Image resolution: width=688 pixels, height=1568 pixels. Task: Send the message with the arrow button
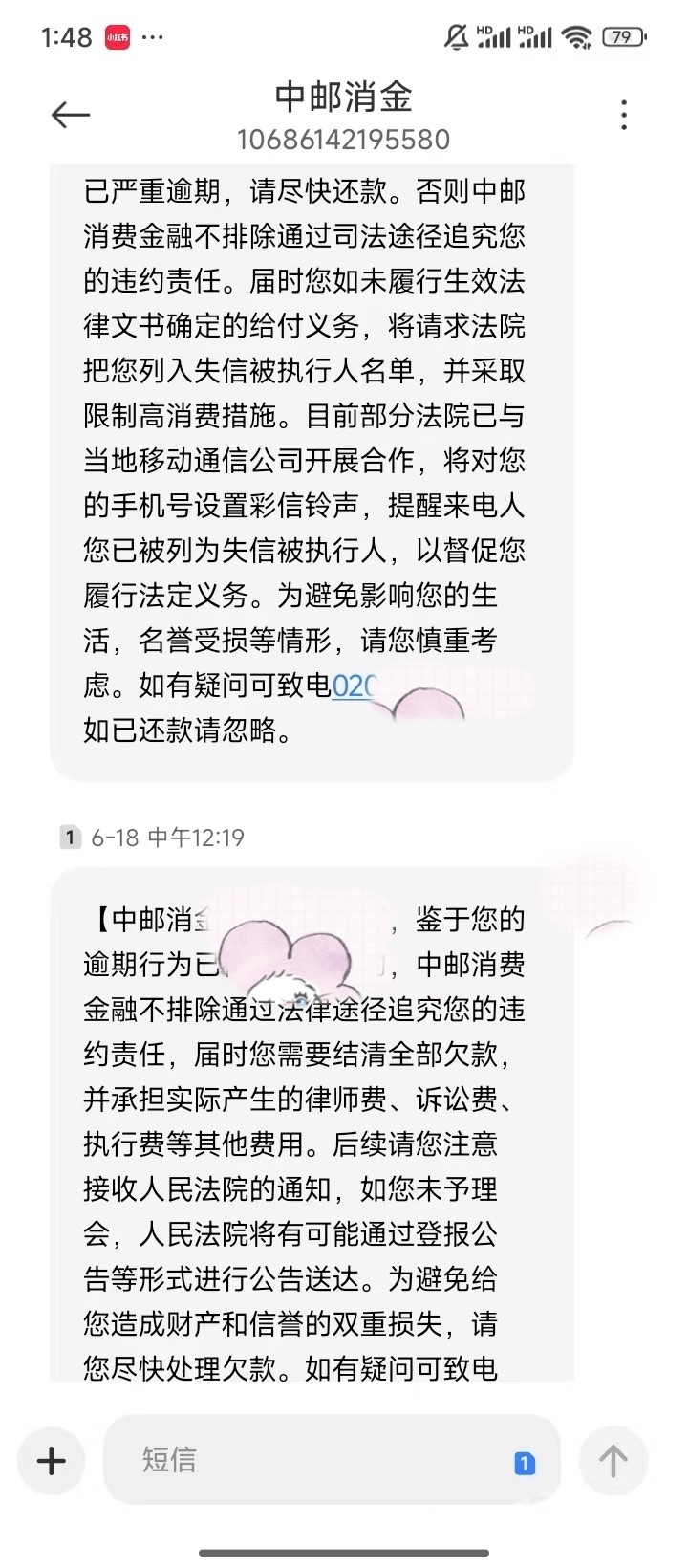click(x=613, y=1460)
